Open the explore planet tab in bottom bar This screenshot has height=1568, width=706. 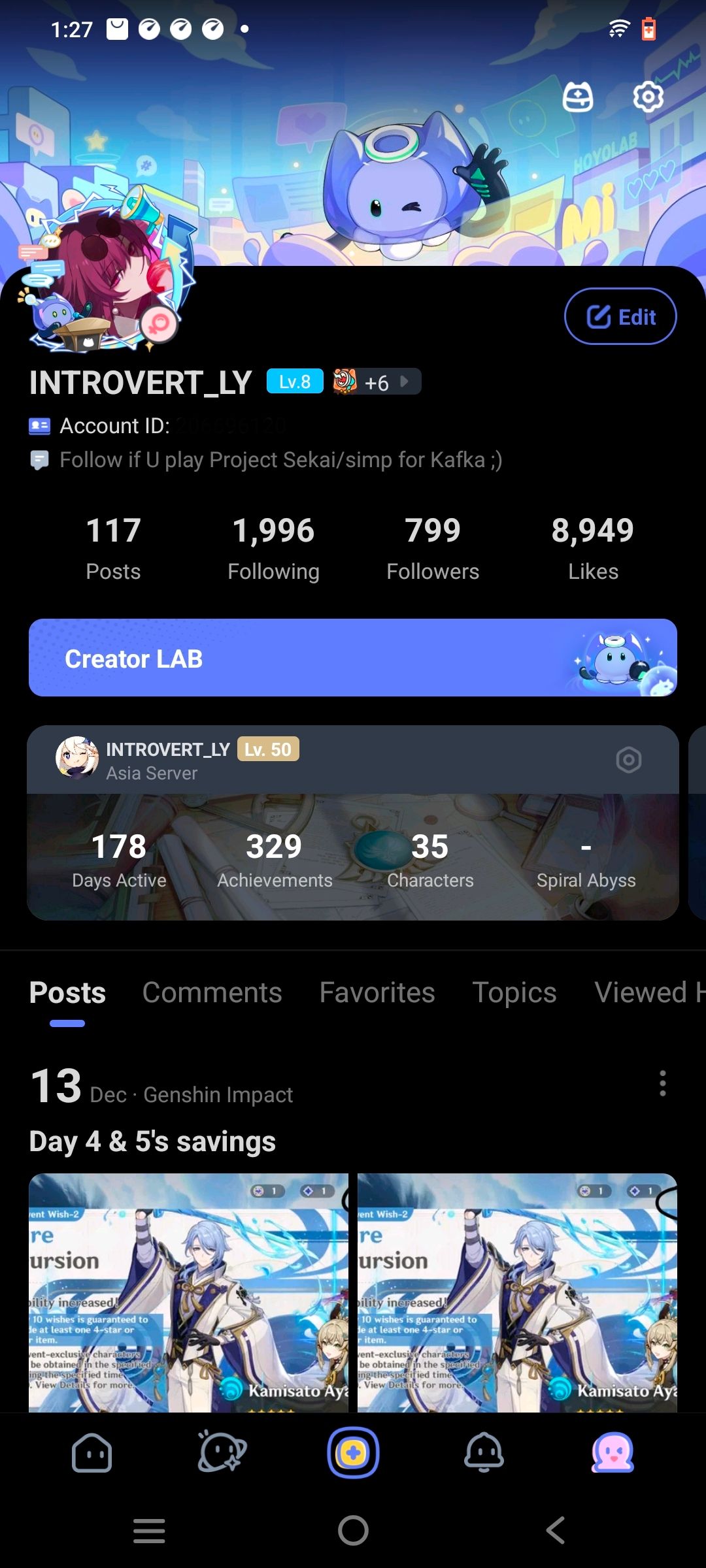222,1453
